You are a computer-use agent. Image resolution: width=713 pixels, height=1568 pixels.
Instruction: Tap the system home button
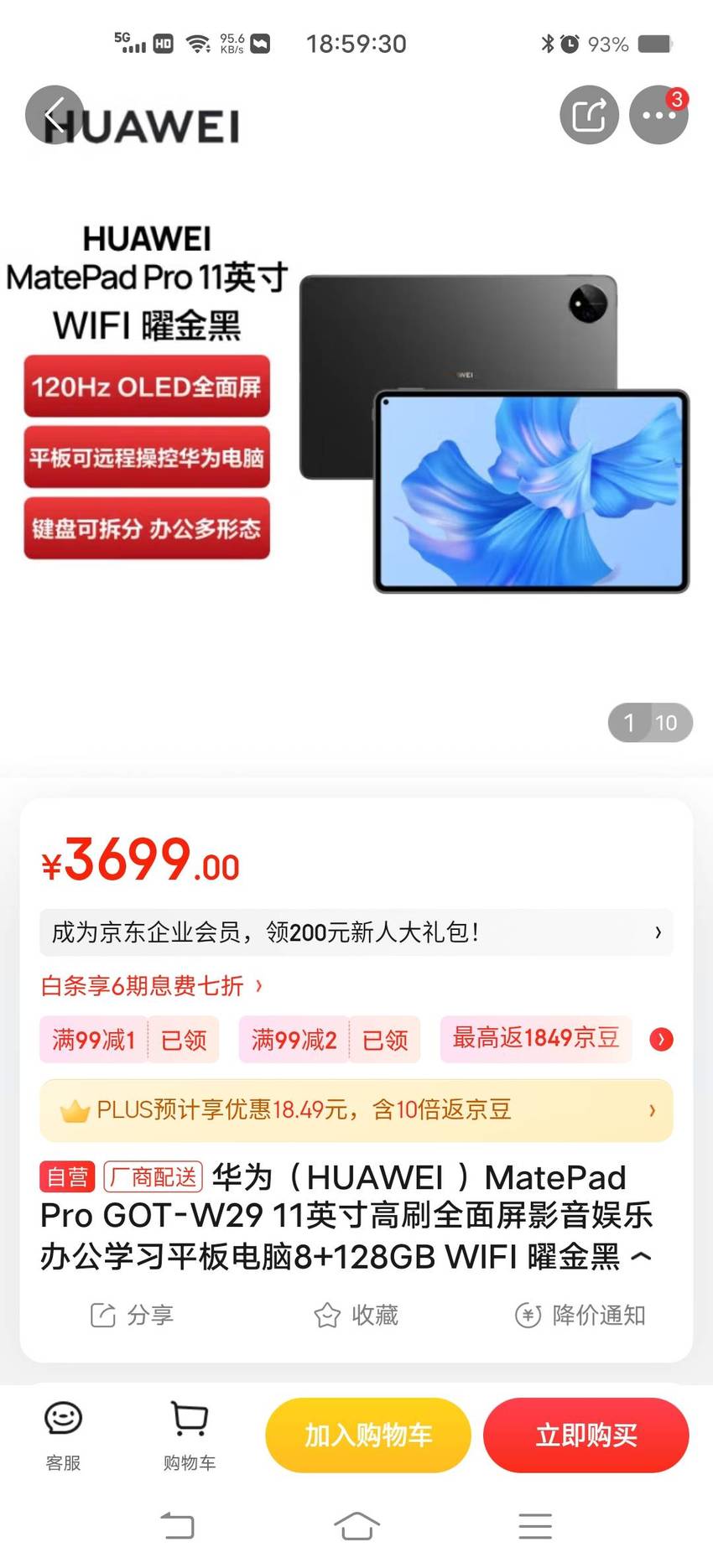[x=356, y=1526]
